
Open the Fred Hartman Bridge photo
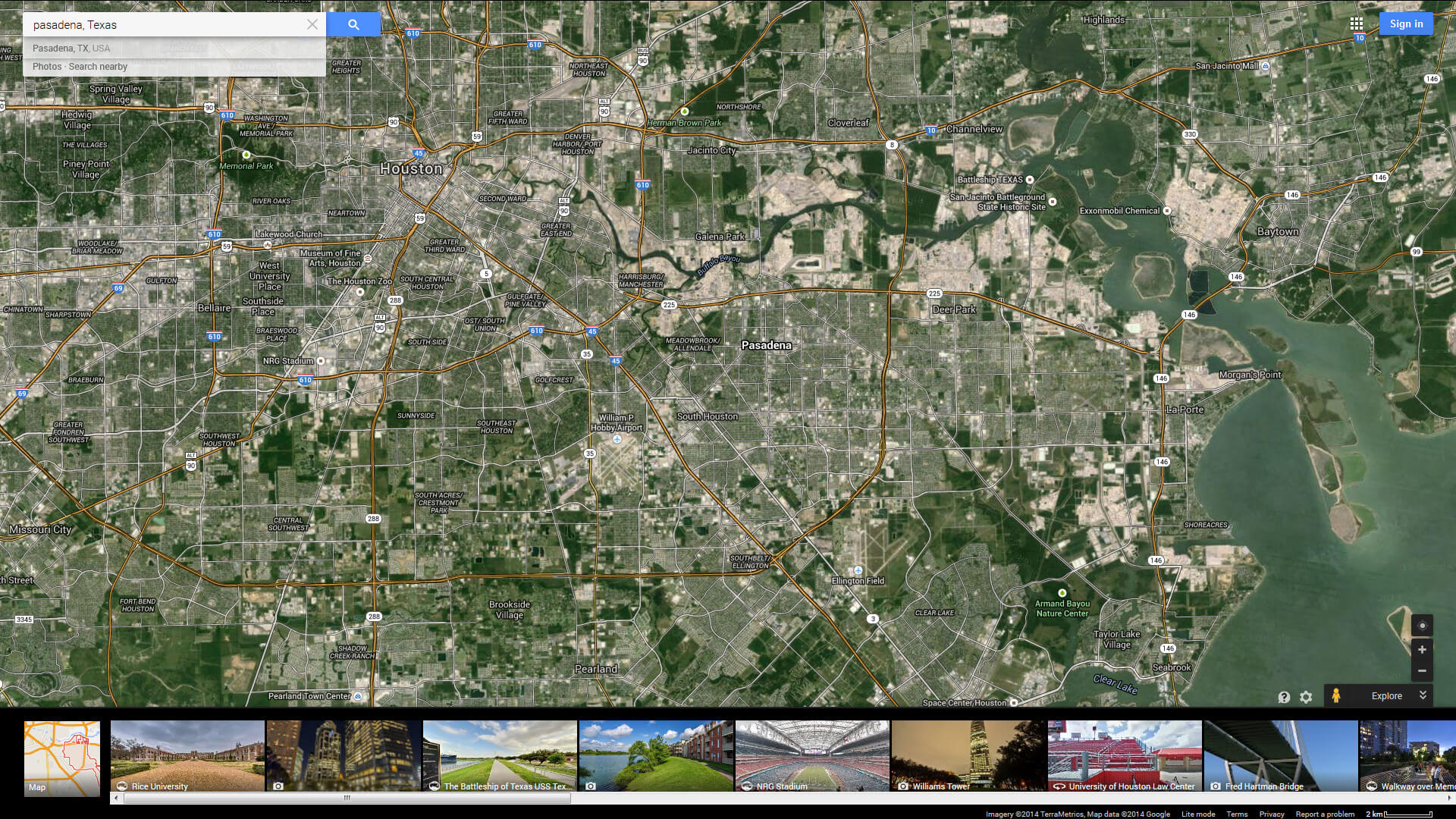pos(1281,756)
